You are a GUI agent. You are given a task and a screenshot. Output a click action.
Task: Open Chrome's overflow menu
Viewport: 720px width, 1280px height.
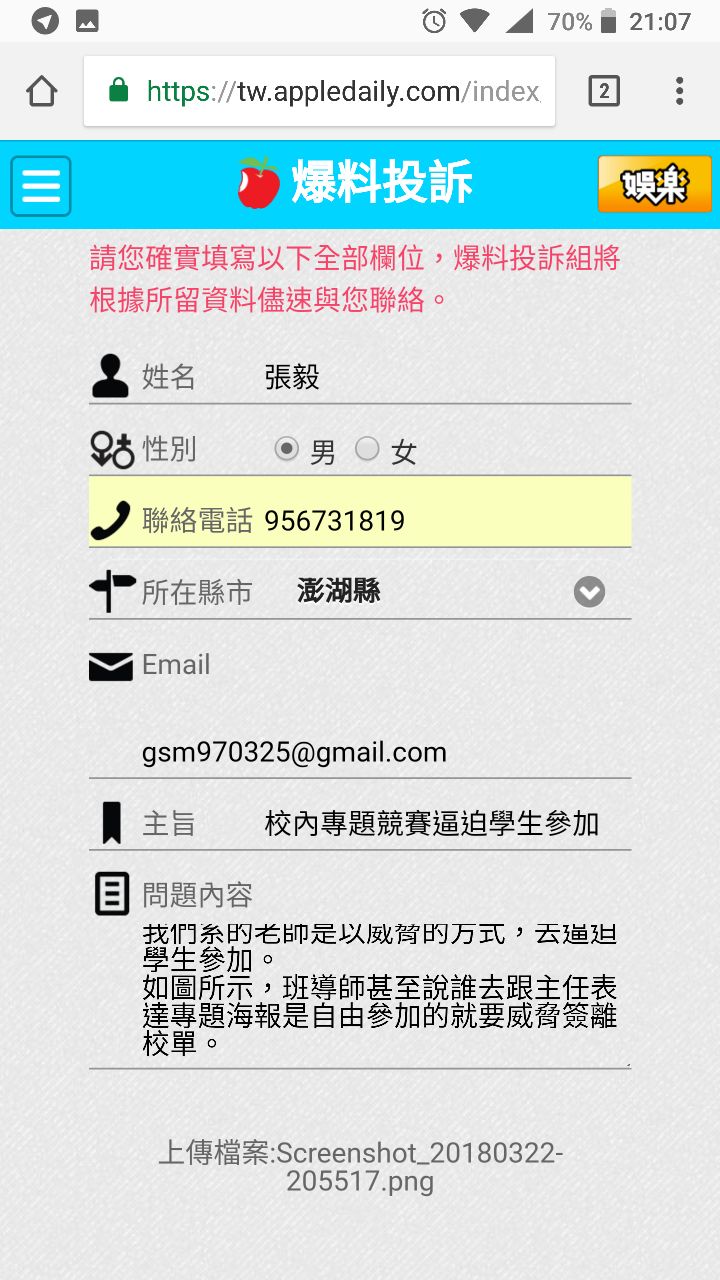click(x=679, y=92)
